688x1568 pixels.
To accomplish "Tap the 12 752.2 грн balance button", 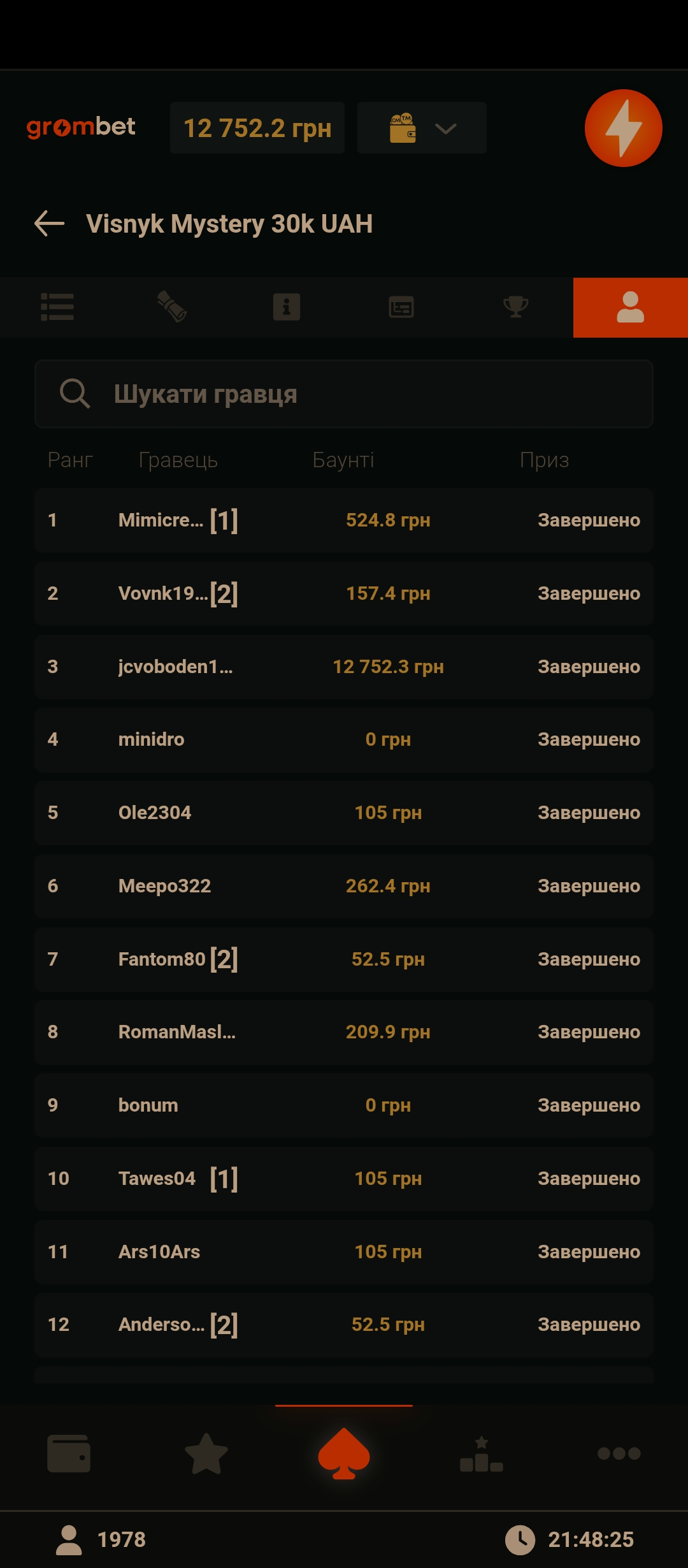I will point(257,128).
